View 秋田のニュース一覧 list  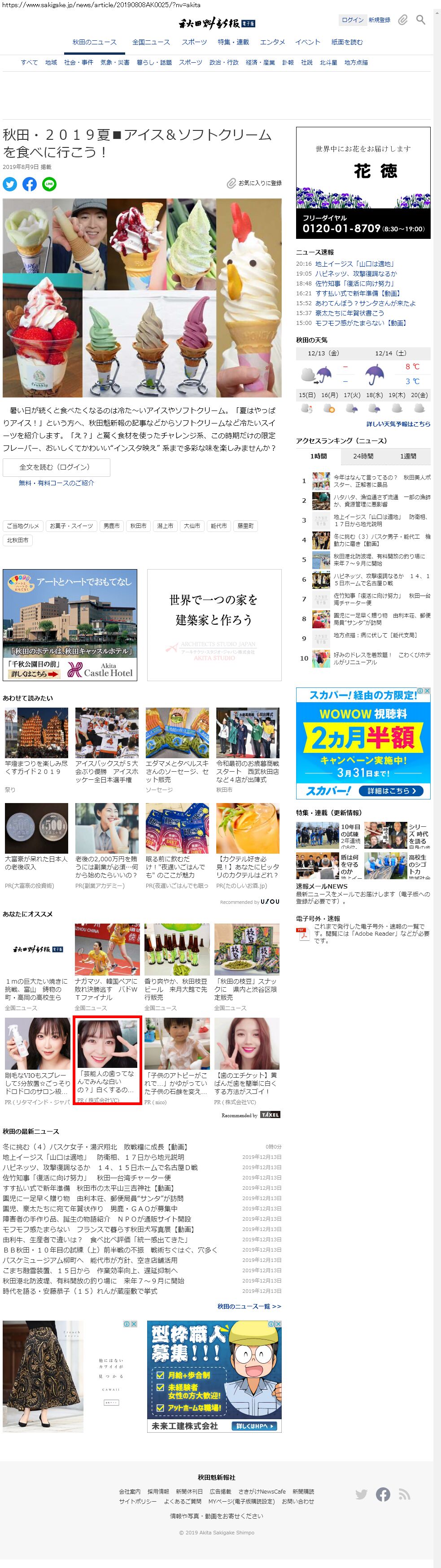click(x=249, y=1306)
